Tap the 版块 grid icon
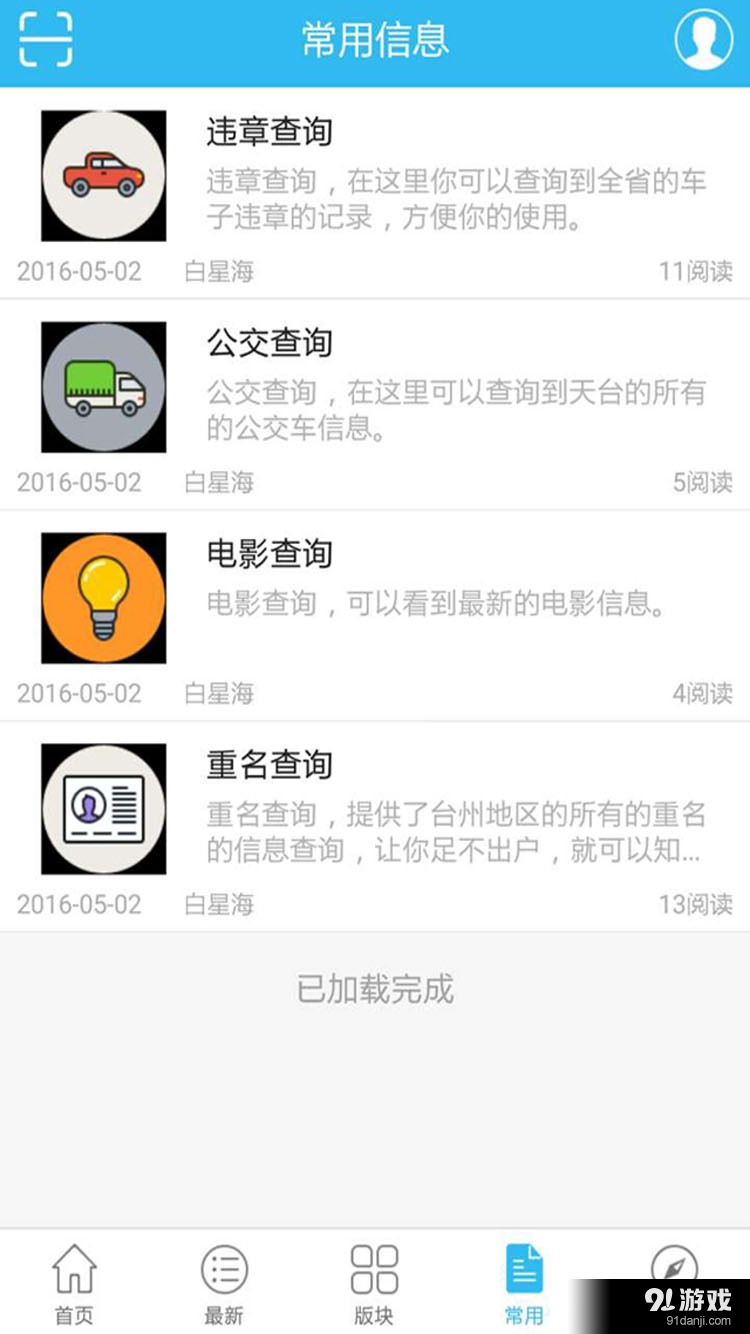Viewport: 750px width, 1334px height. click(373, 1277)
